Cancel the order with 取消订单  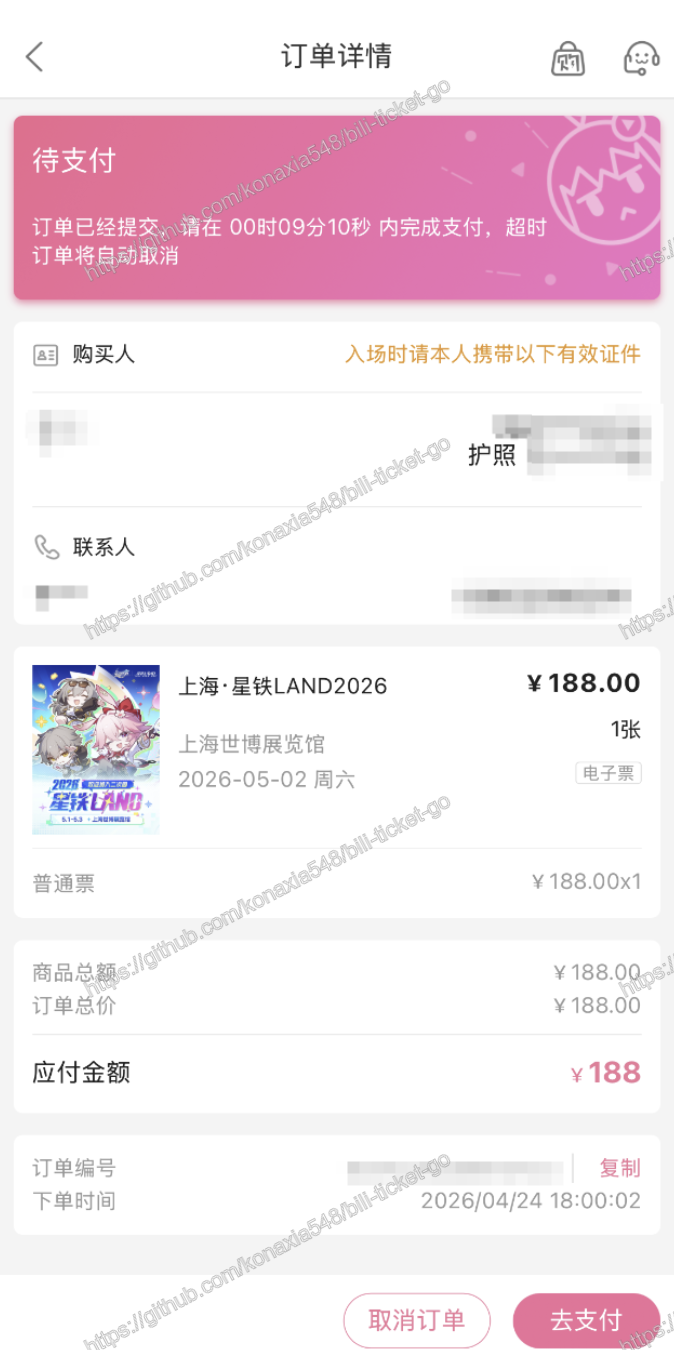tap(417, 1320)
